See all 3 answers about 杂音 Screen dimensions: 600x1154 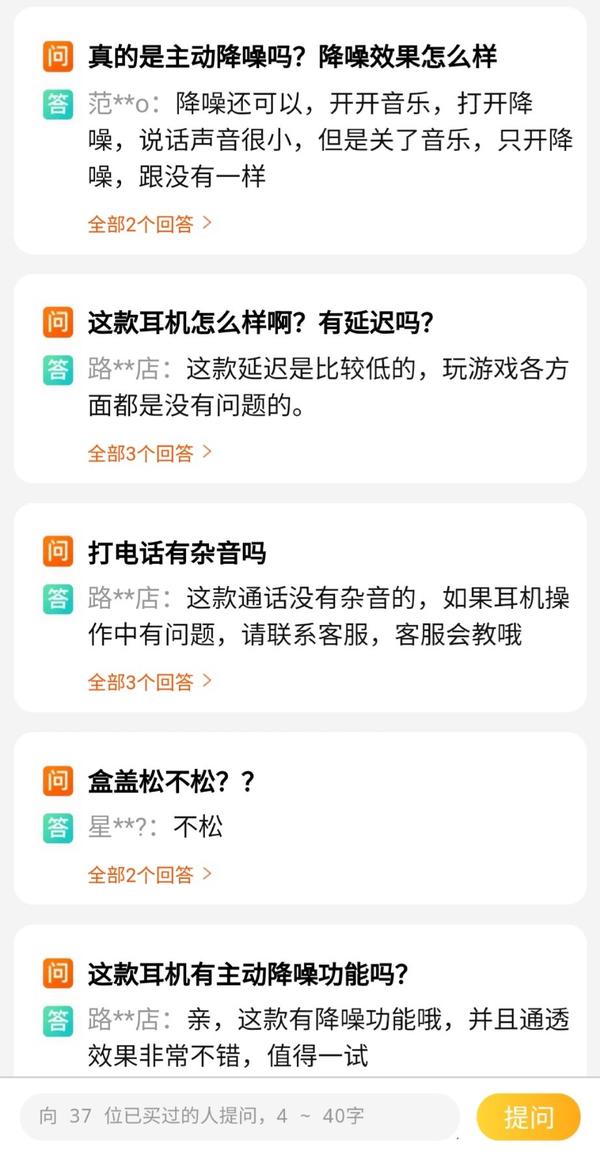[x=150, y=682]
